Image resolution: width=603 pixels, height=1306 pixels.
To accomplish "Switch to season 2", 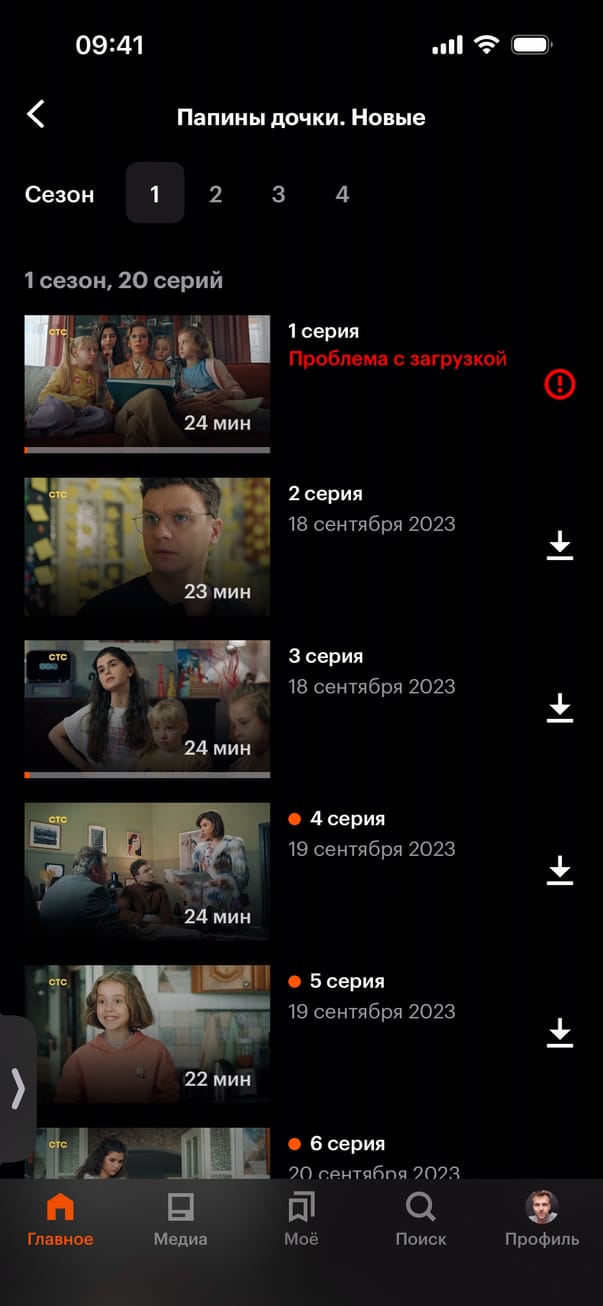I will pyautogui.click(x=215, y=194).
